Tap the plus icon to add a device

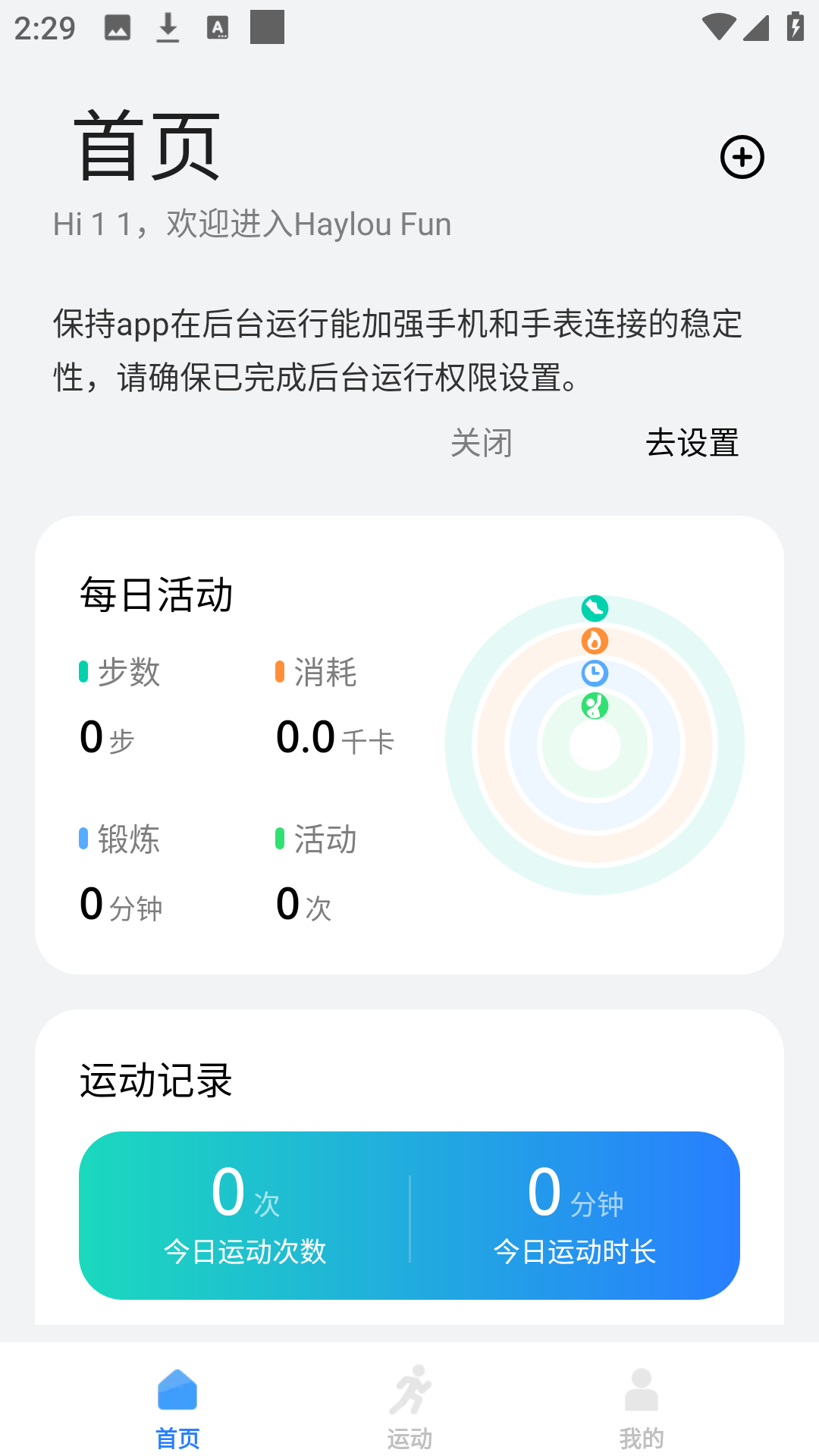click(x=742, y=156)
